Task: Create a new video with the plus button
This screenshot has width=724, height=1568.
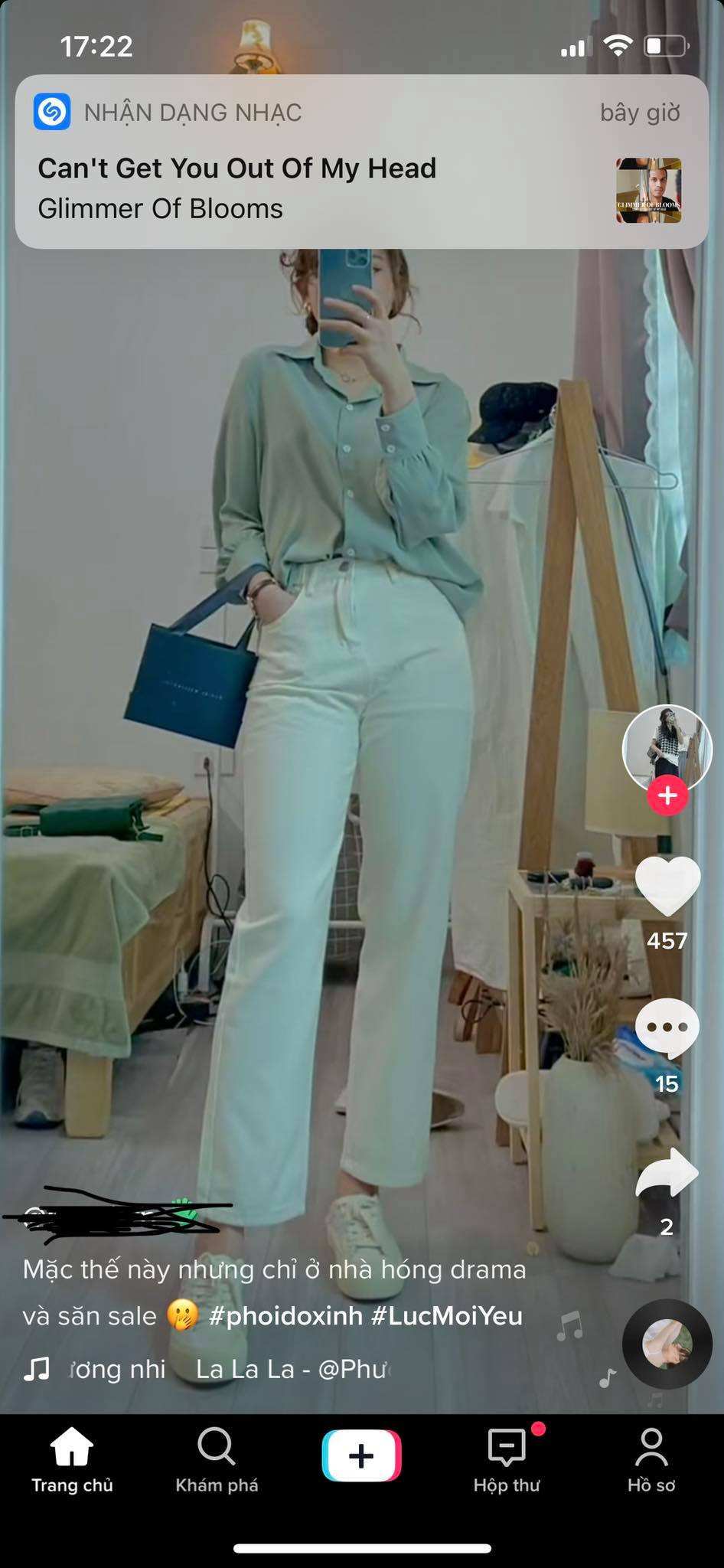Action: tap(361, 1455)
